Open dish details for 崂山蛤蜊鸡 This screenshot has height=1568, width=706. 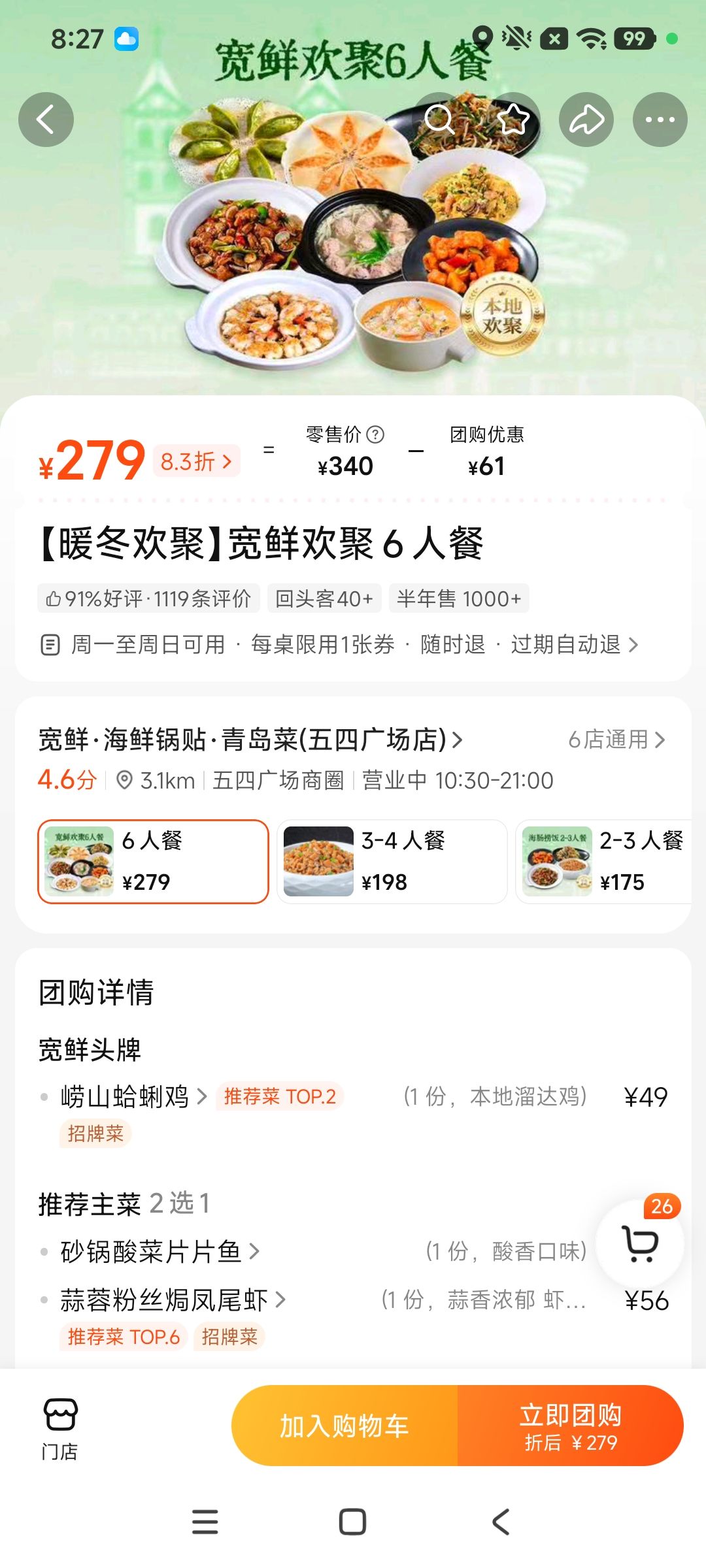tap(134, 1097)
